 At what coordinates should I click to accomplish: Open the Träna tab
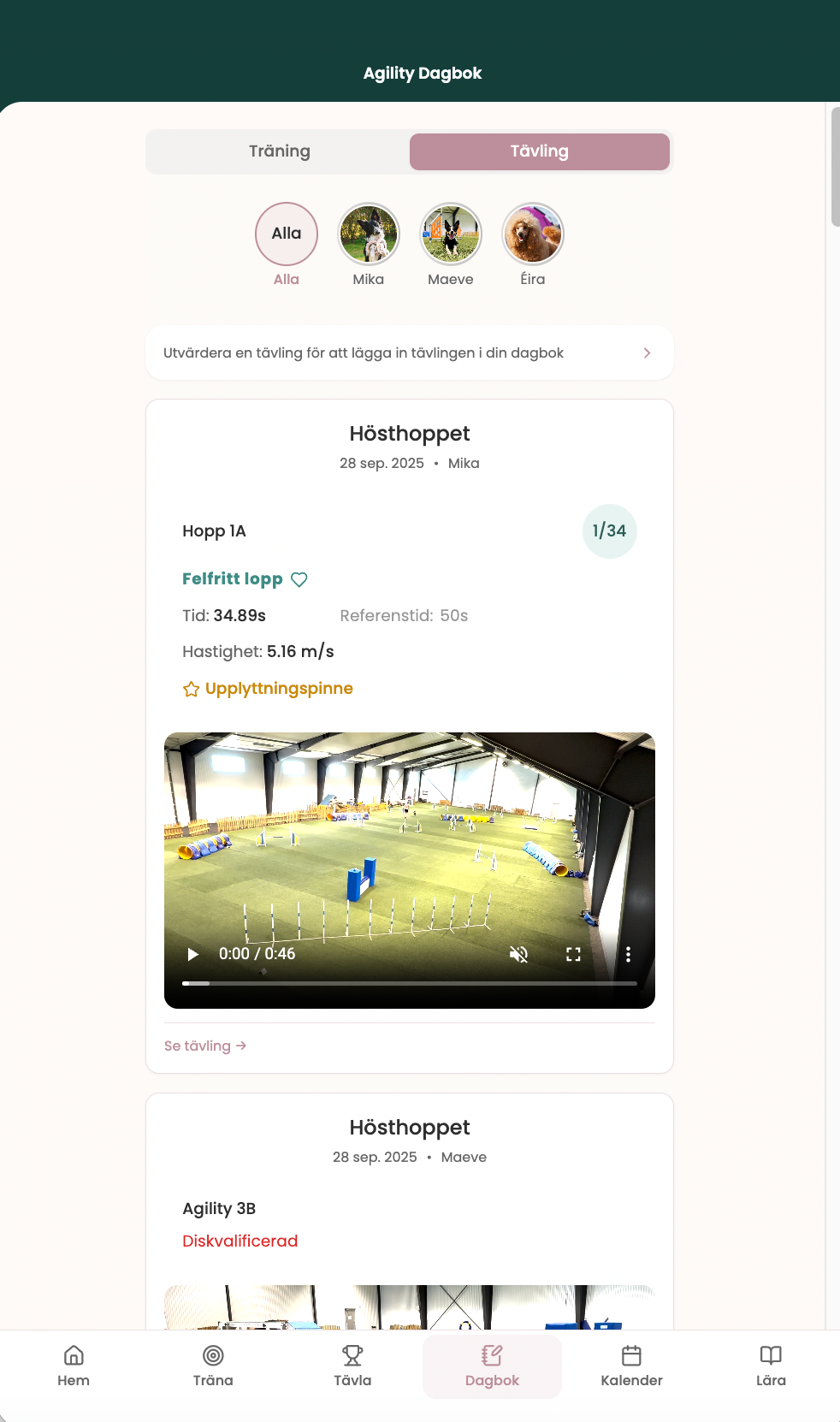click(x=213, y=1366)
